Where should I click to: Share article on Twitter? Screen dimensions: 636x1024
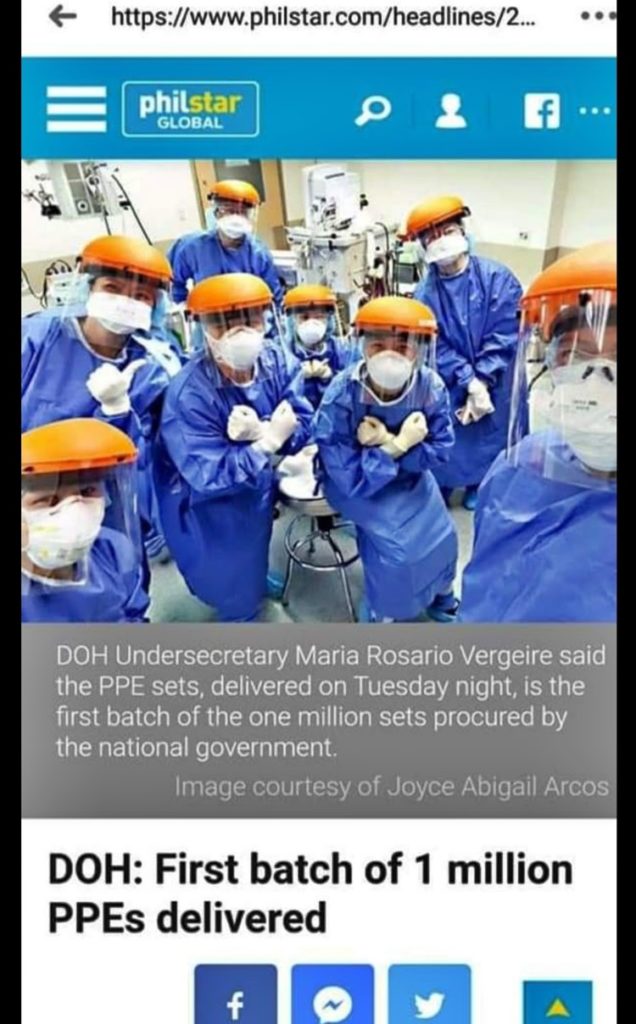(430, 995)
